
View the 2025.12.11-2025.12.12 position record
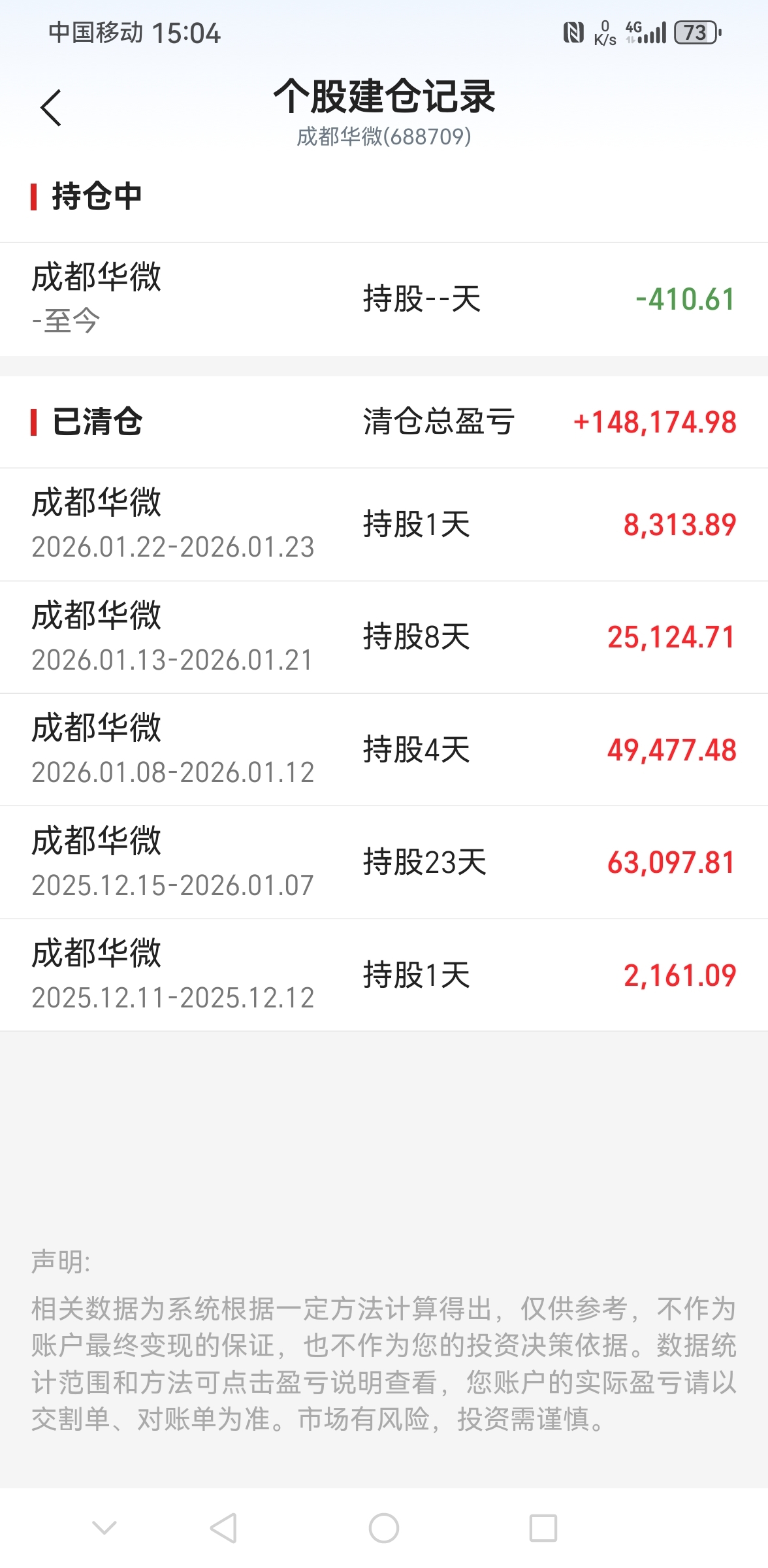[x=384, y=975]
